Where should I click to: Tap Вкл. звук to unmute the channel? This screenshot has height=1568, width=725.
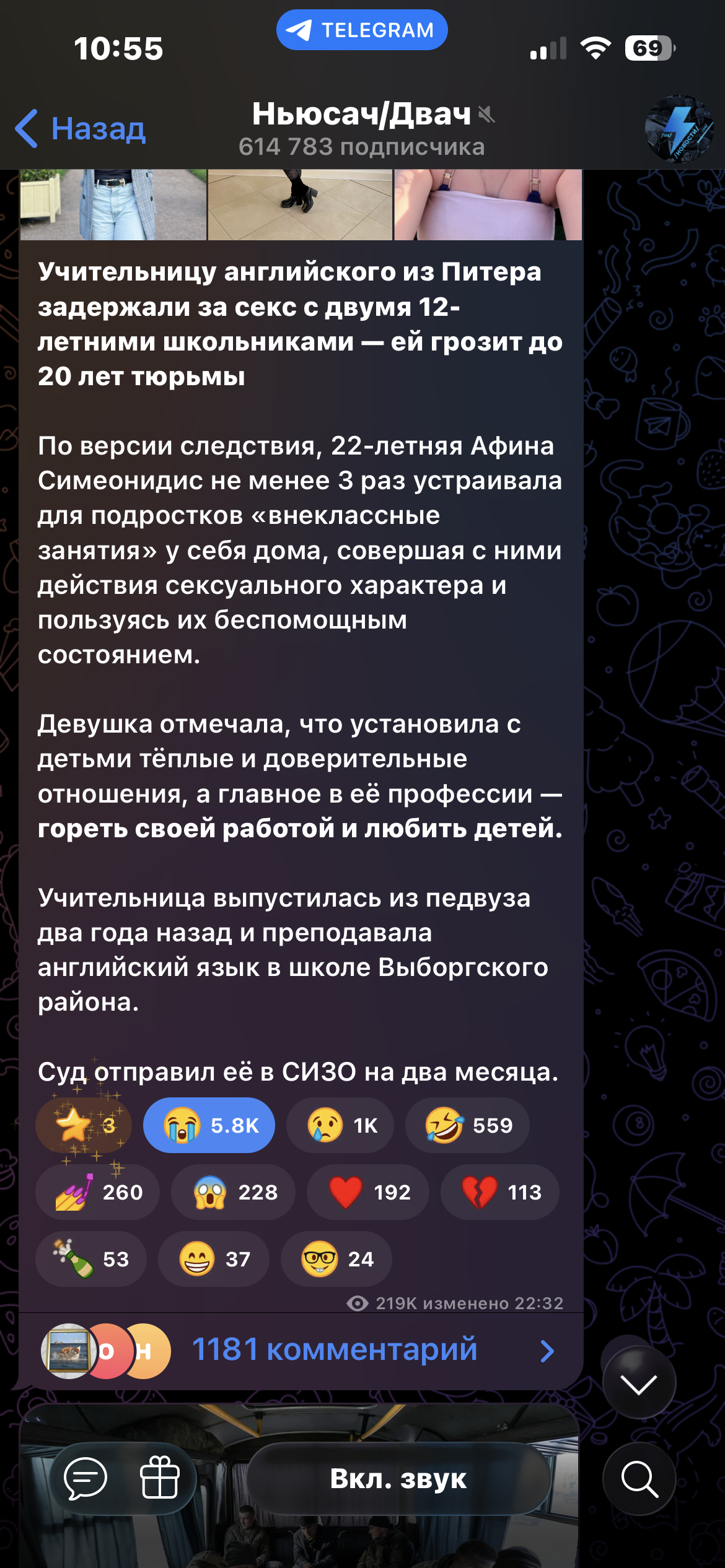(x=398, y=1479)
